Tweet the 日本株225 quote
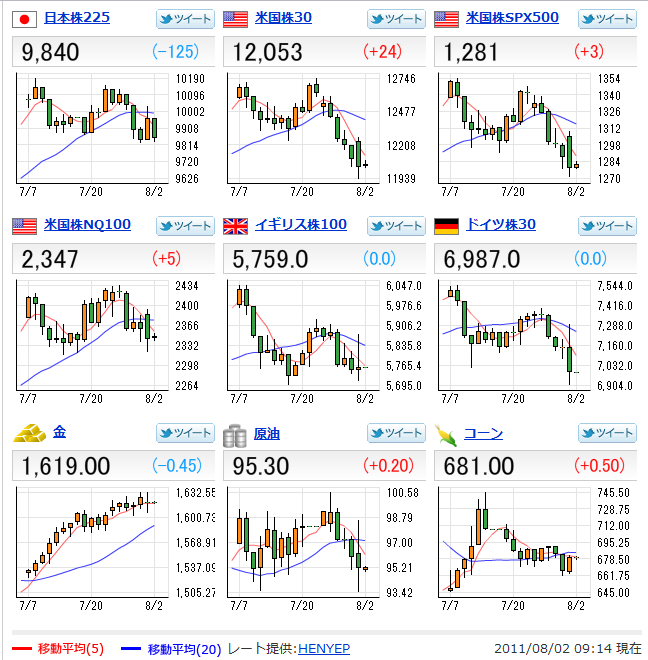The width and height of the screenshot is (648, 660). tap(185, 19)
